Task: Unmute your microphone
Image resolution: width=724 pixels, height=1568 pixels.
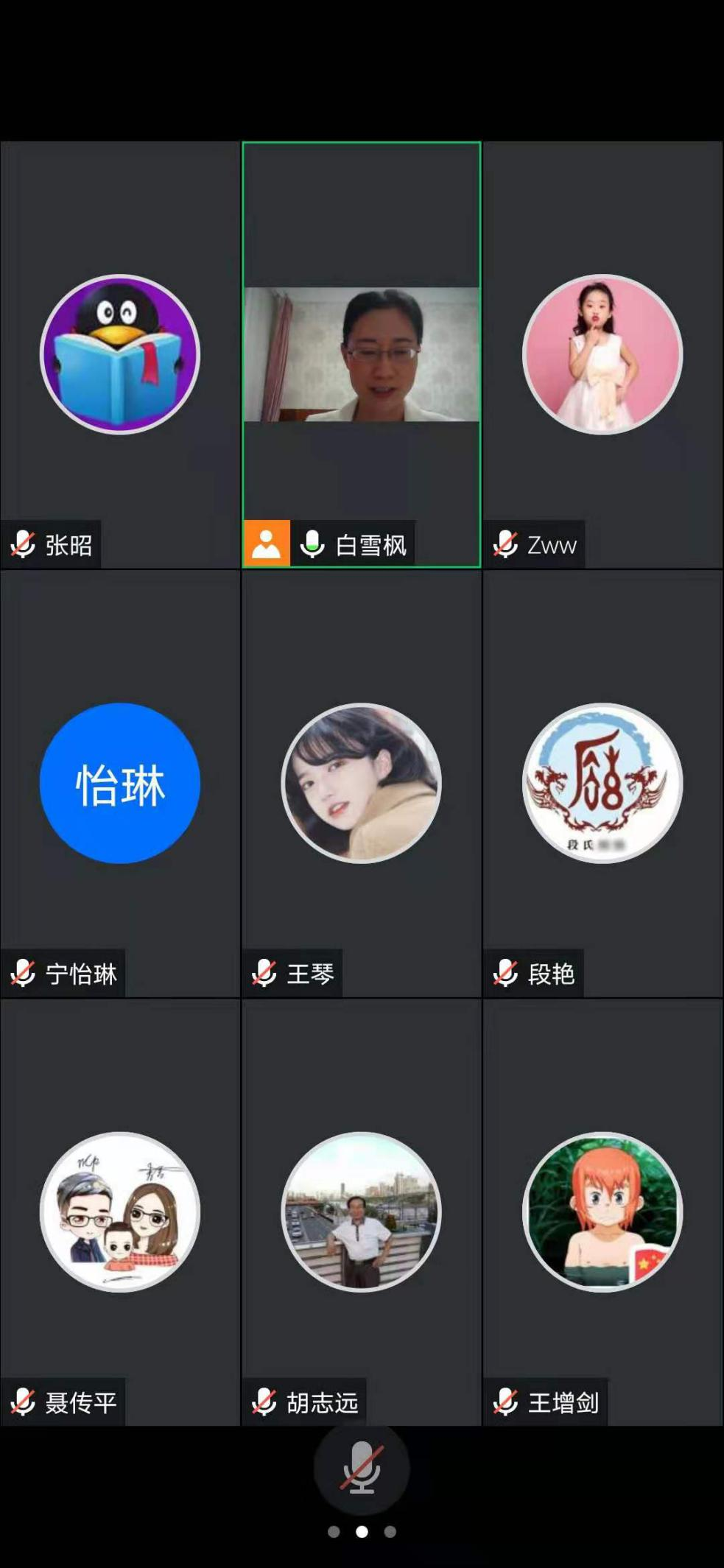Action: (x=361, y=1468)
